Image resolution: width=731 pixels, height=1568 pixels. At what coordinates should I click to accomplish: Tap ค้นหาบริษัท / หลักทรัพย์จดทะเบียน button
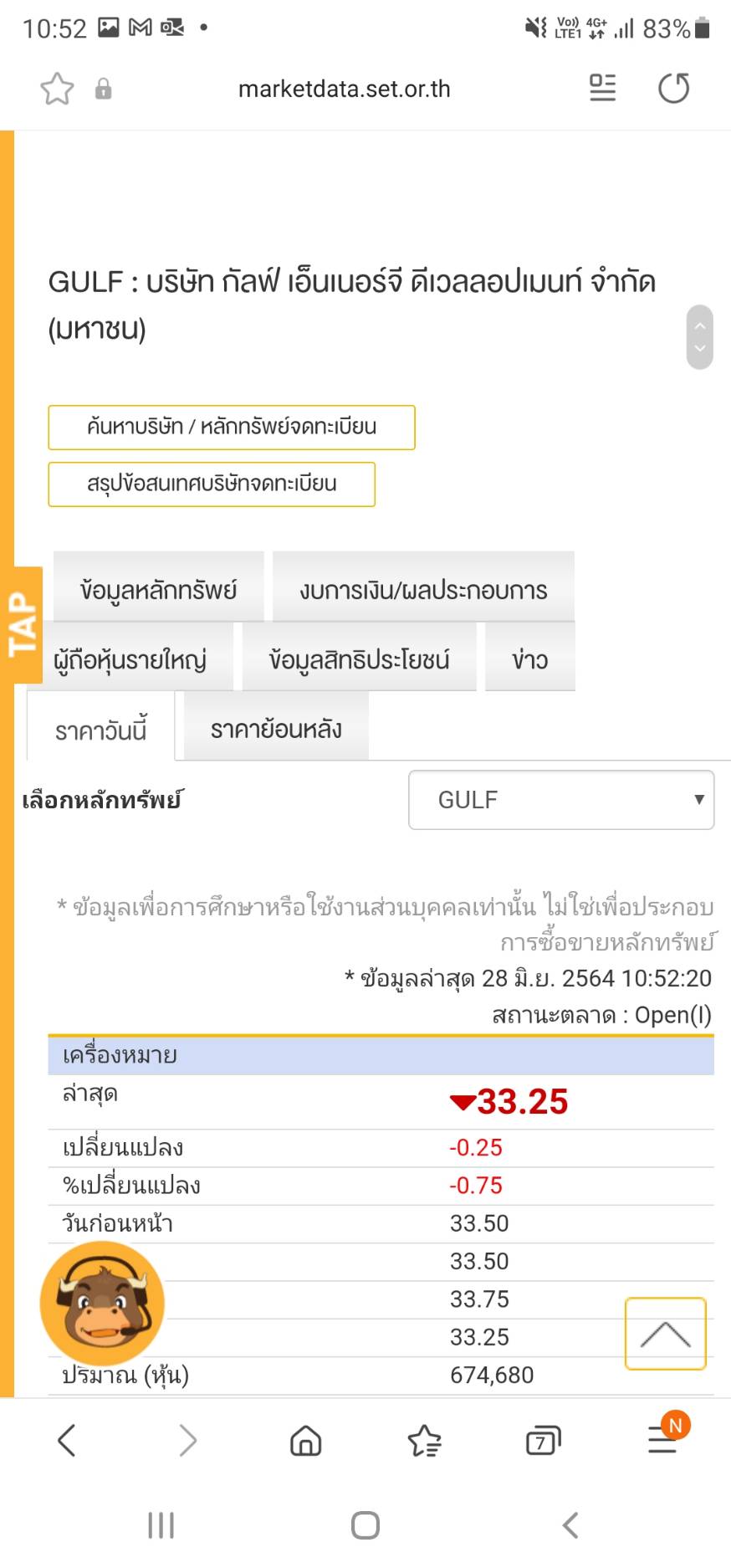click(232, 428)
